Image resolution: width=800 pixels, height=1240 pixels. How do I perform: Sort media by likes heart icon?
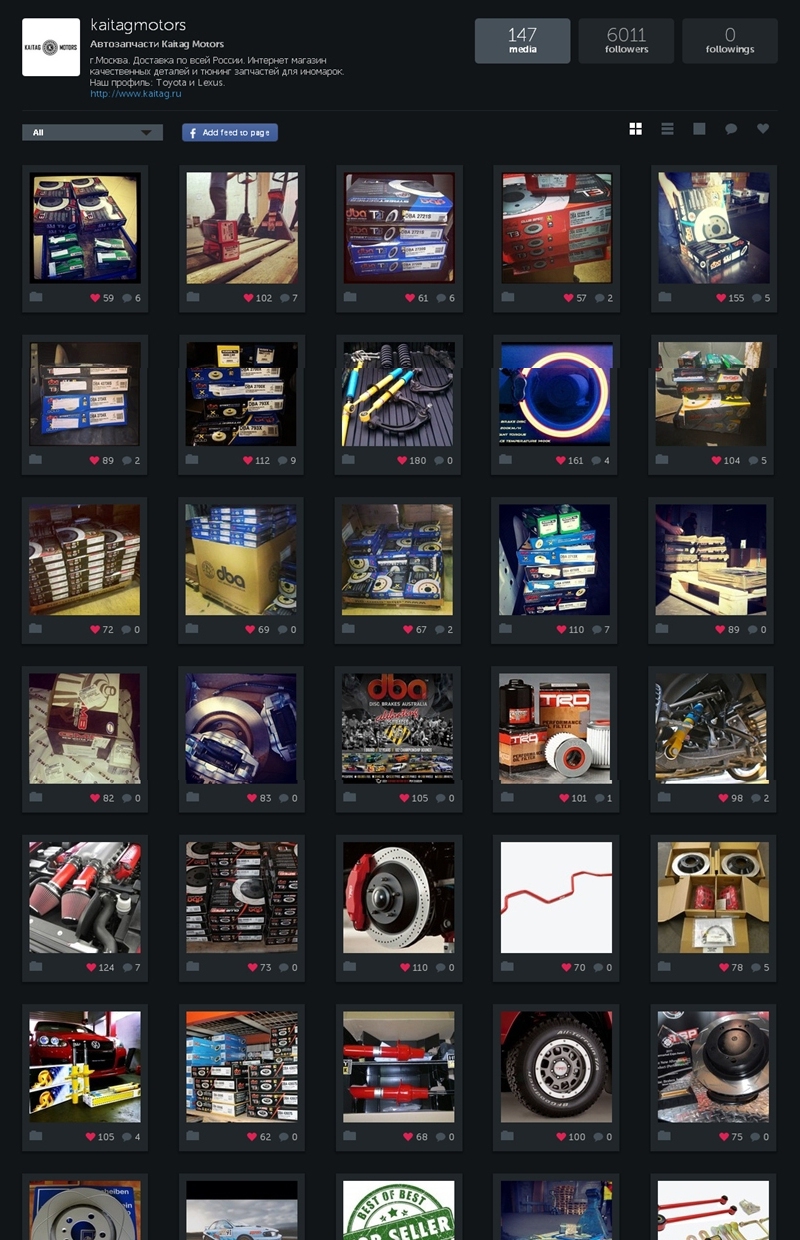763,129
